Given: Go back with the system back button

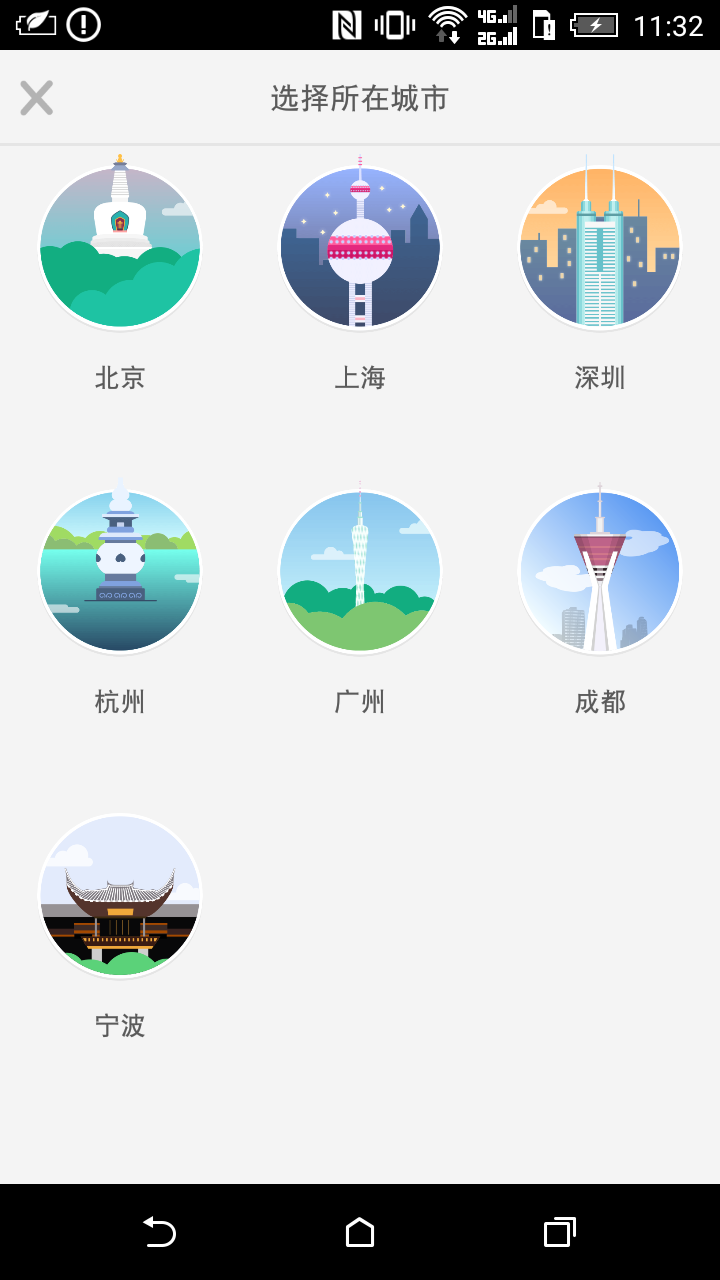Looking at the screenshot, I should click(159, 1232).
